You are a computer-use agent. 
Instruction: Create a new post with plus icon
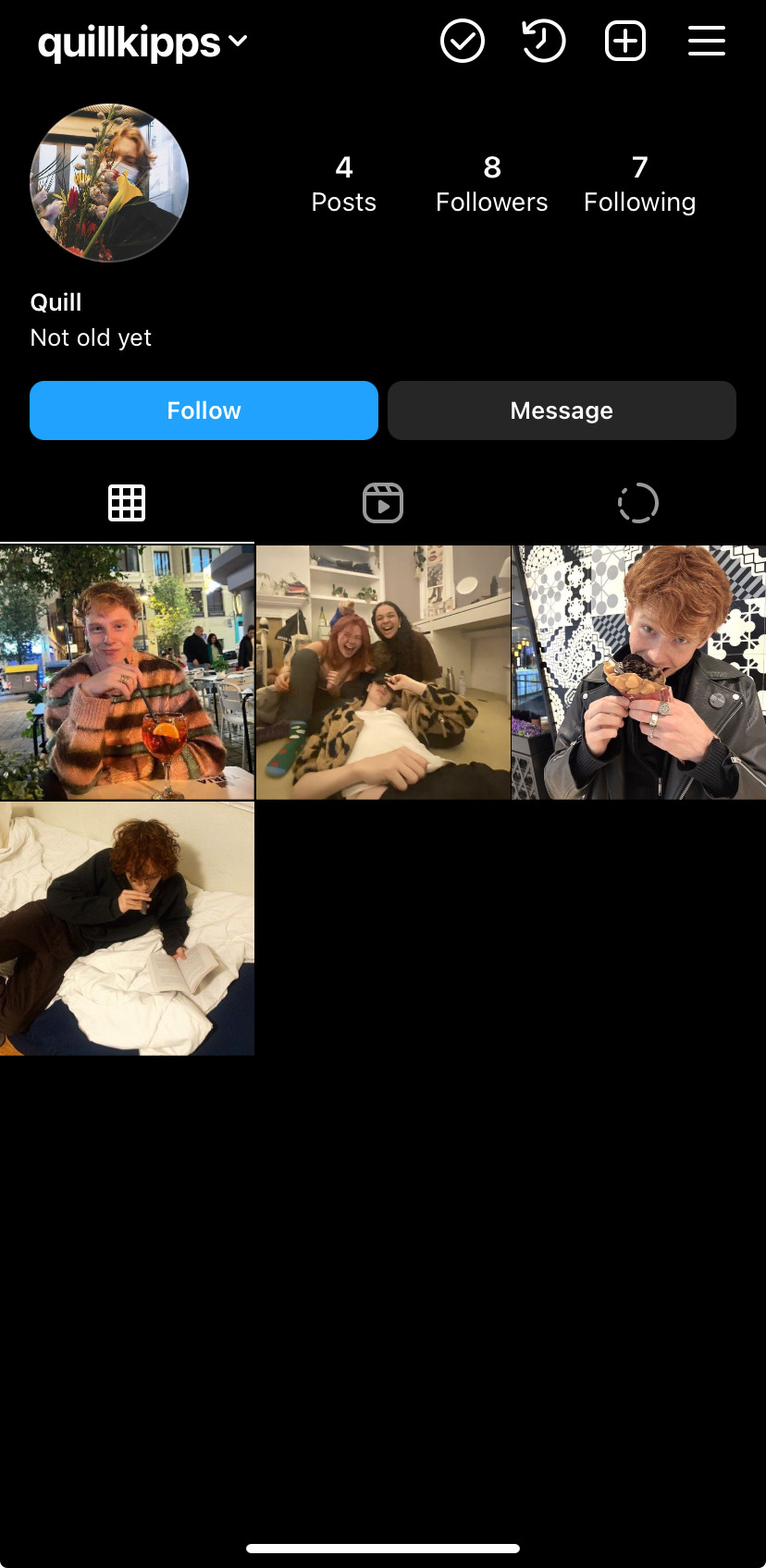click(625, 42)
